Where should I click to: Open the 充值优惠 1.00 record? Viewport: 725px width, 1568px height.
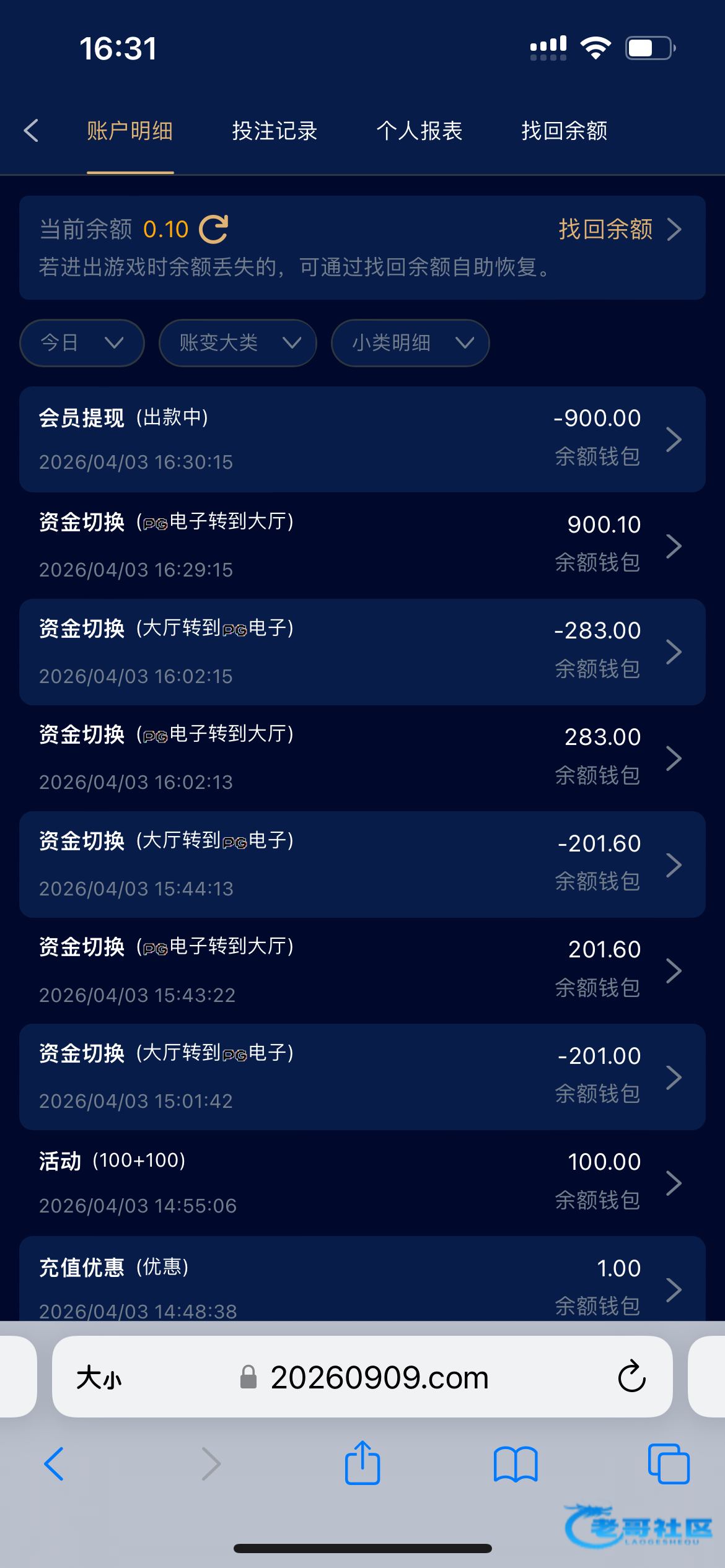point(362,1283)
